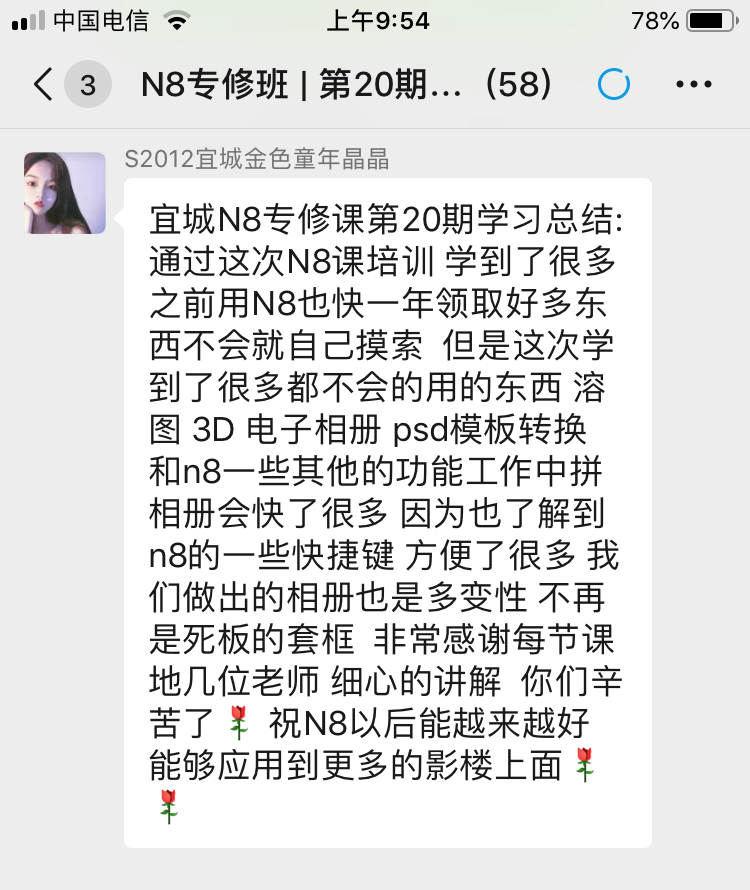This screenshot has width=750, height=890.
Task: Open the group chat overflow menu
Action: coord(693,85)
